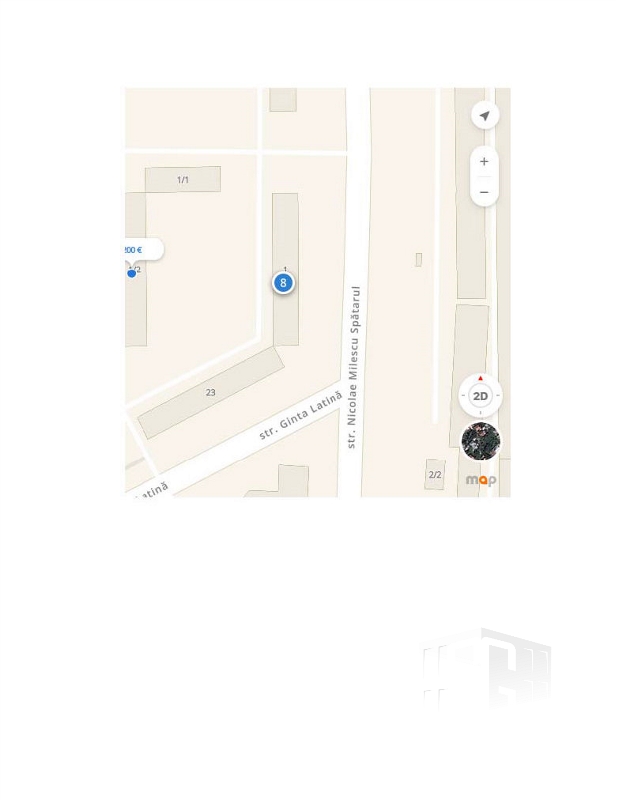Center the map on my location
This screenshot has height=800, width=618.
(x=484, y=116)
